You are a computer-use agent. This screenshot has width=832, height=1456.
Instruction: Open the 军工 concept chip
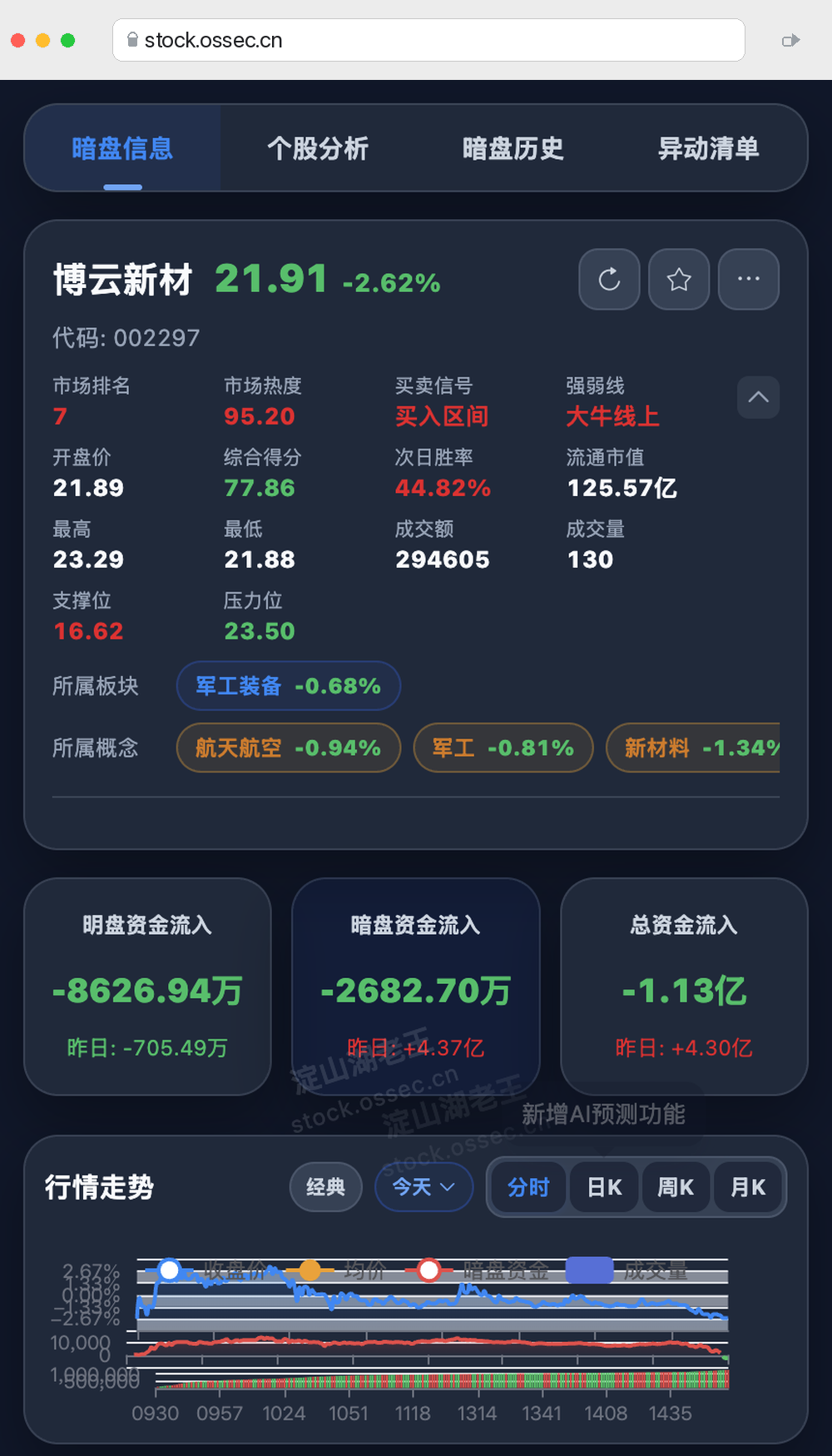click(503, 748)
